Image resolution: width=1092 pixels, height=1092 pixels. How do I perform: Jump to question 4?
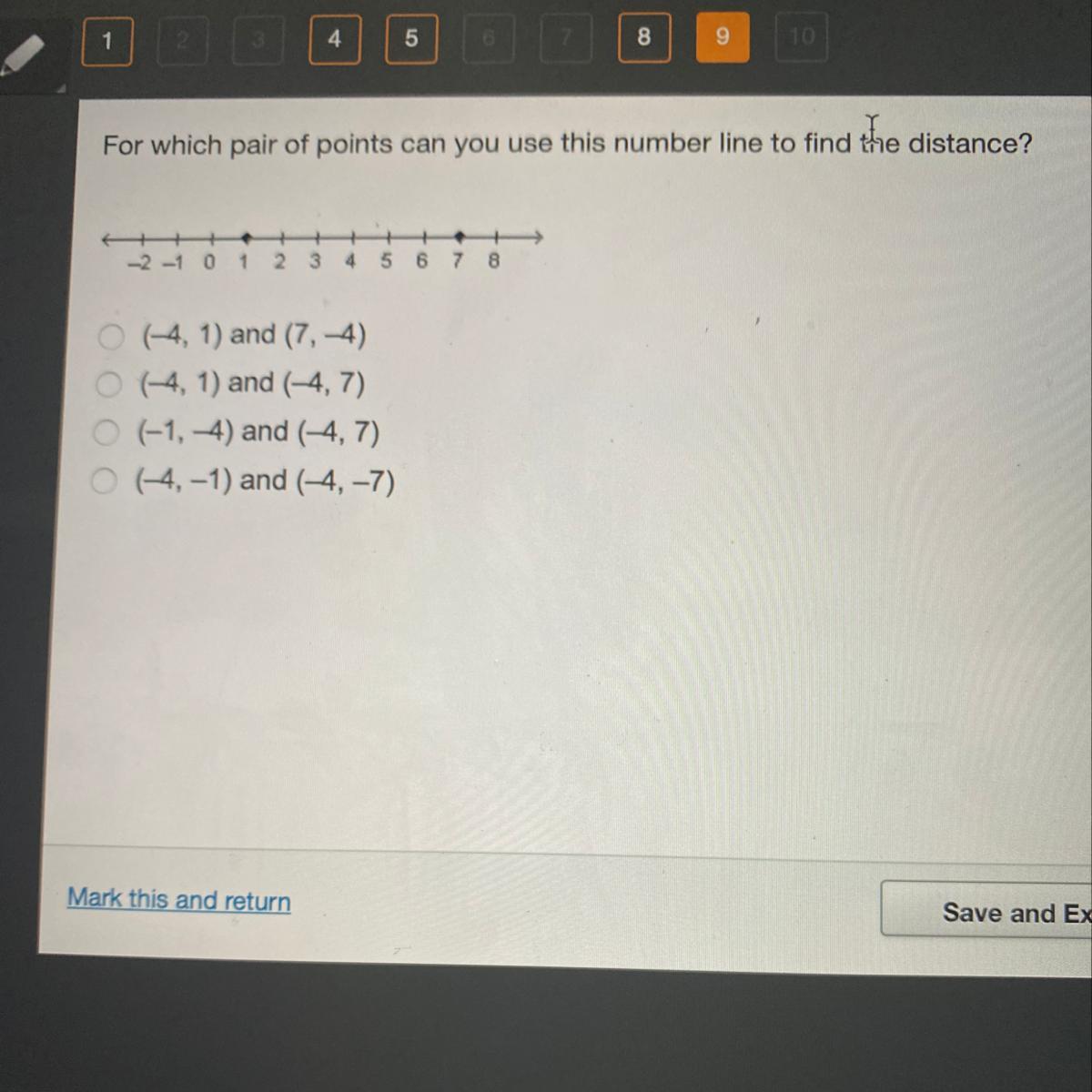click(x=334, y=39)
